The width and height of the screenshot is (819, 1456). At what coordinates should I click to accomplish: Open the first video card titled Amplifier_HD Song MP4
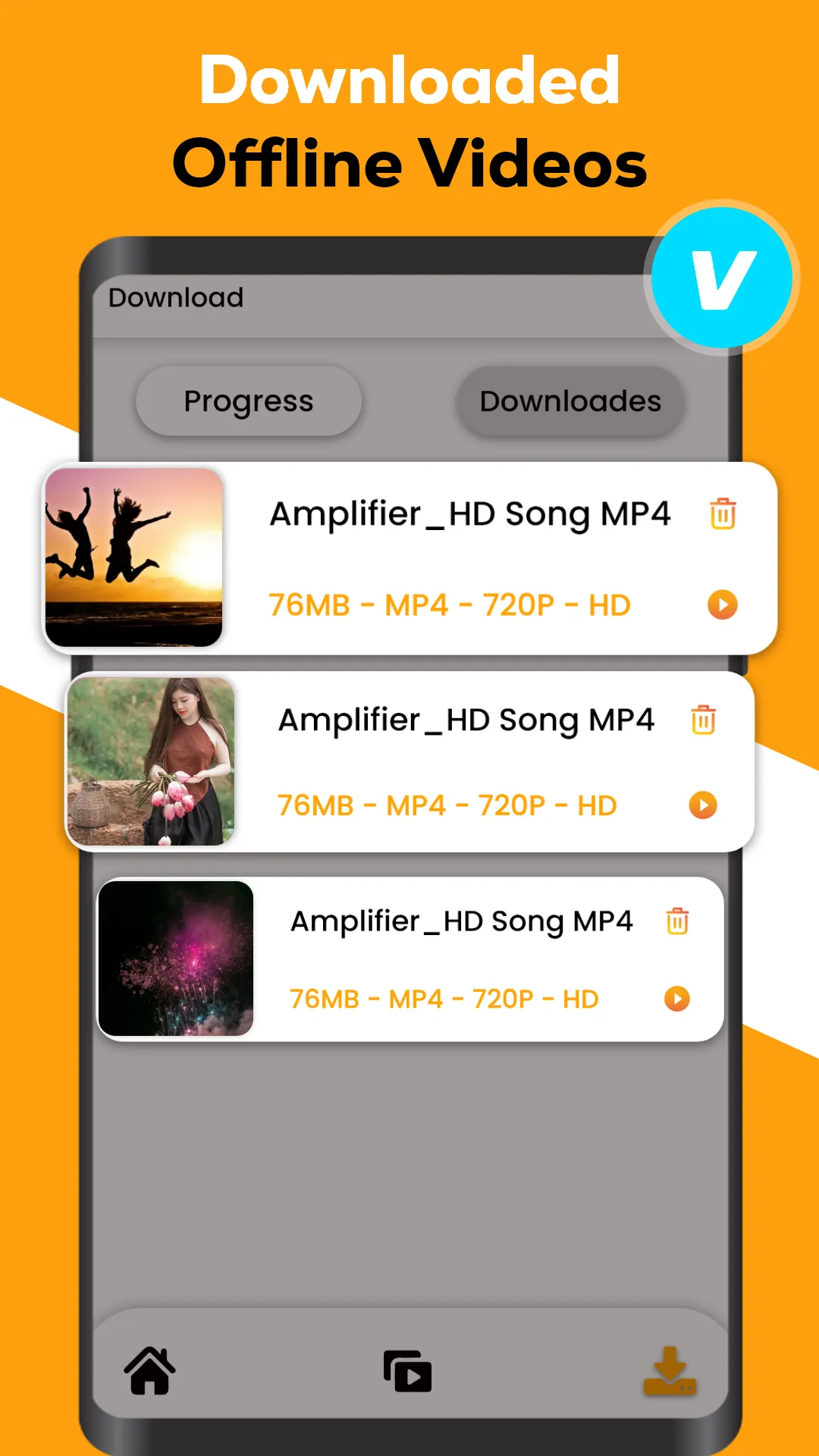pos(471,514)
